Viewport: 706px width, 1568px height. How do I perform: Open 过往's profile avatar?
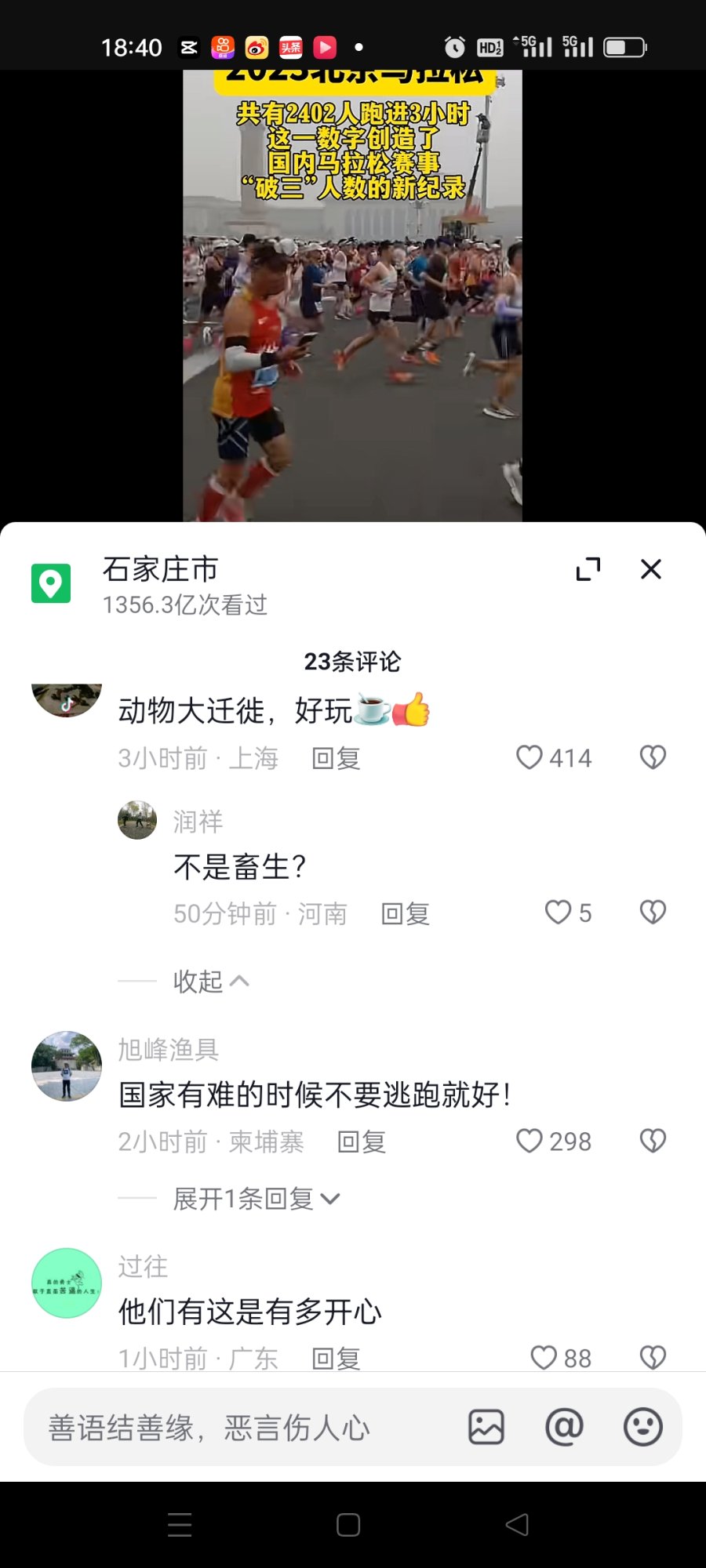(x=67, y=1283)
